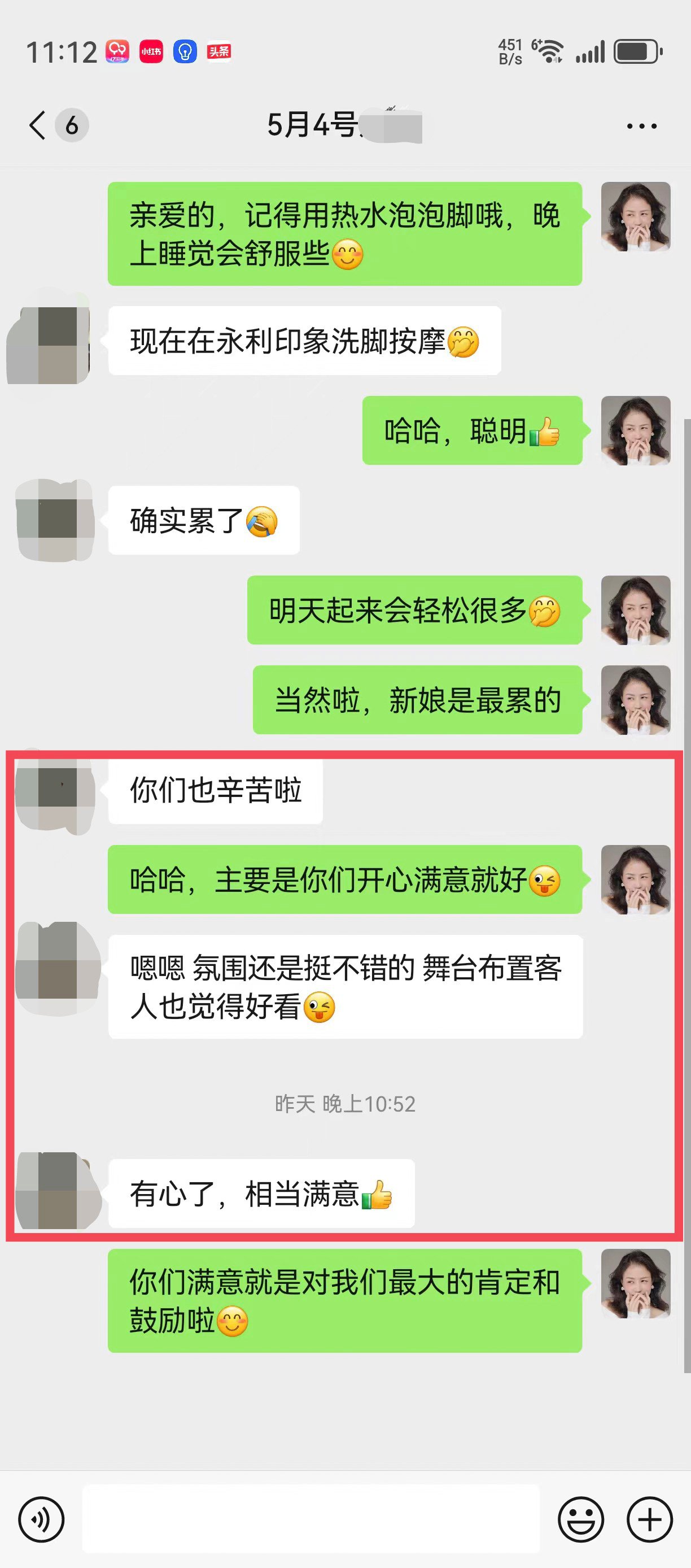Open the chat's three-dot menu

[642, 126]
